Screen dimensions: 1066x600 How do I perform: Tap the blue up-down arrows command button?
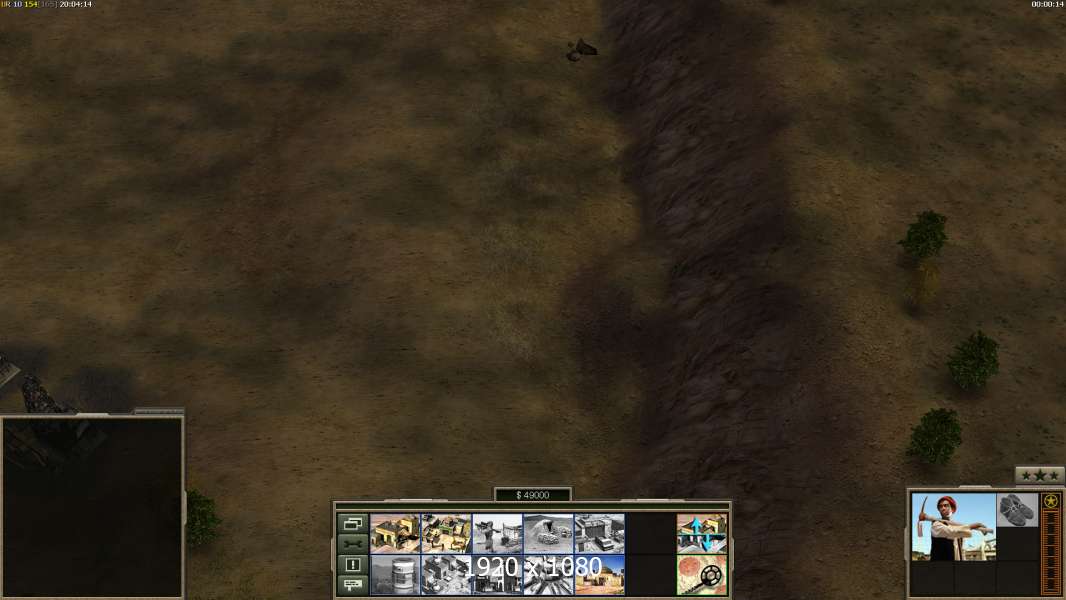(x=701, y=534)
